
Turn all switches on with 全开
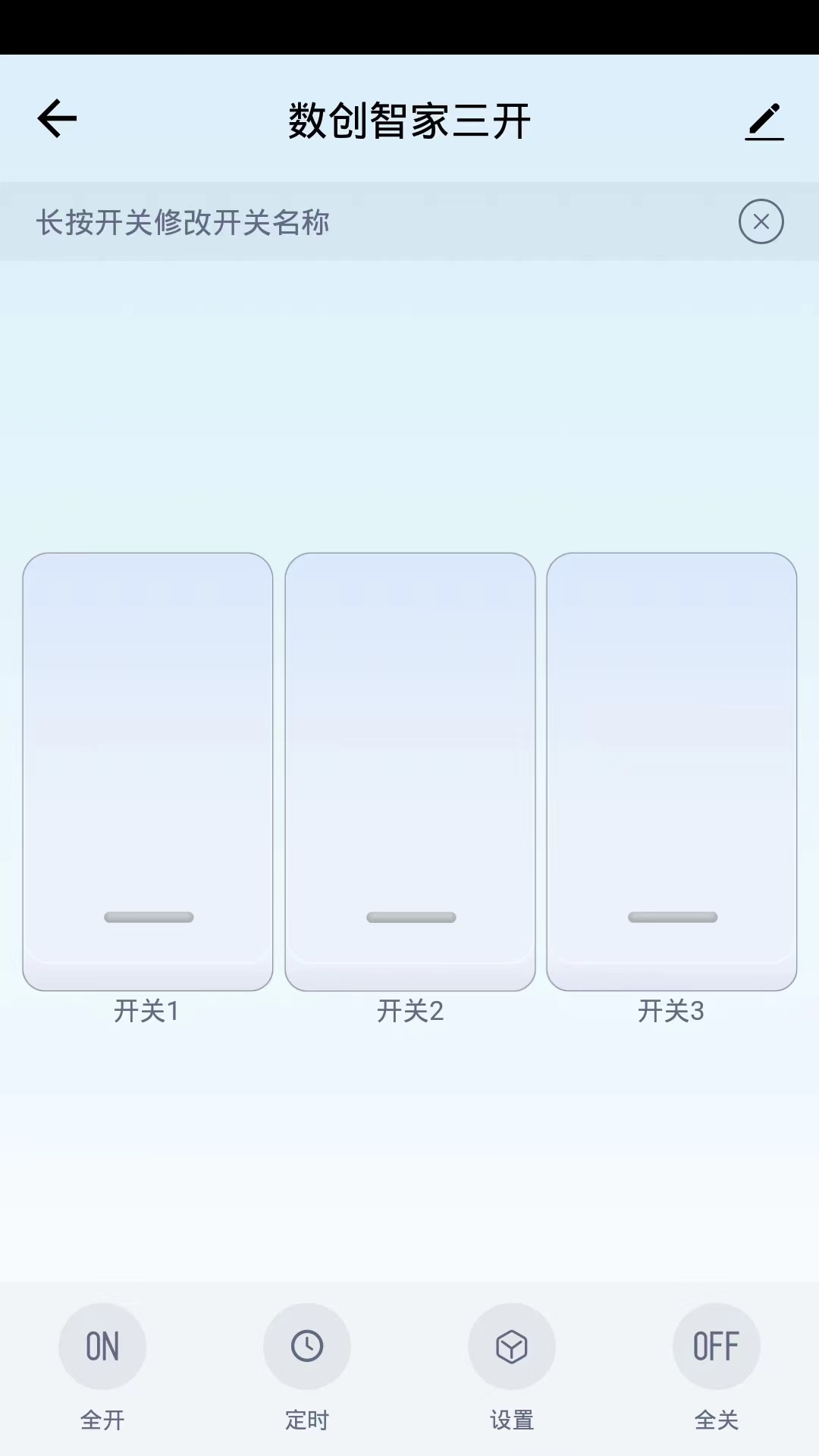click(102, 1347)
